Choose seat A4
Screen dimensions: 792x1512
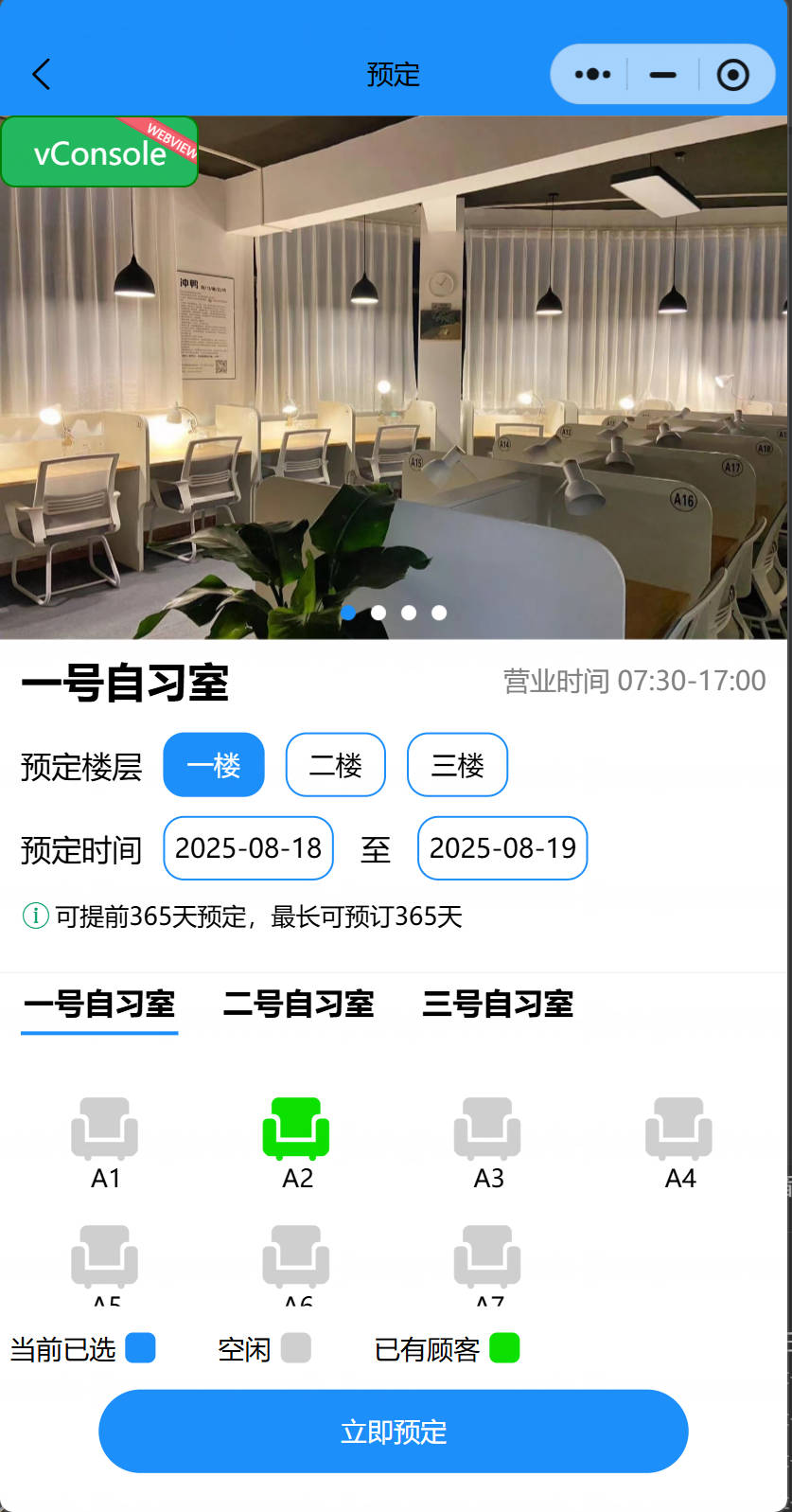pos(679,1143)
